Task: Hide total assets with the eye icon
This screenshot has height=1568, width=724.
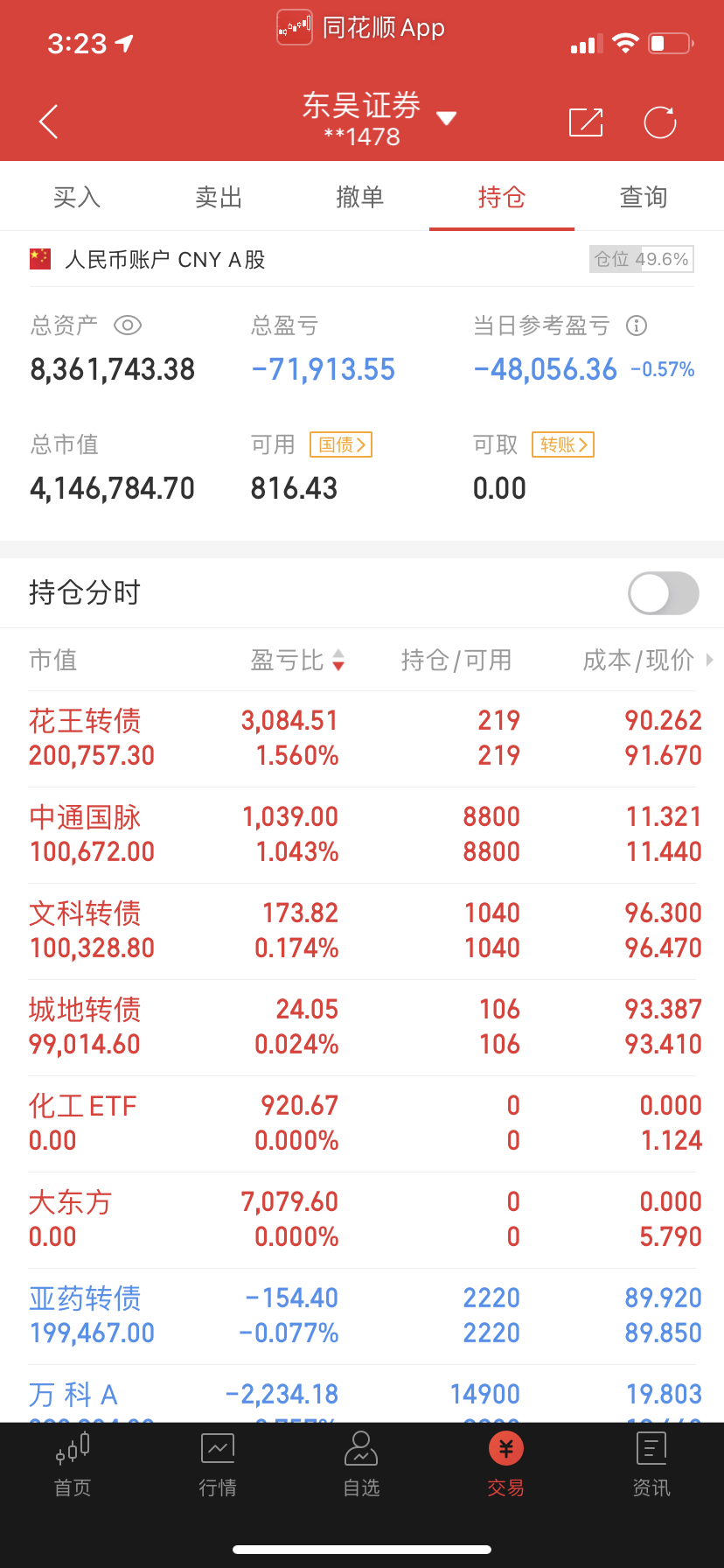Action: 128,325
